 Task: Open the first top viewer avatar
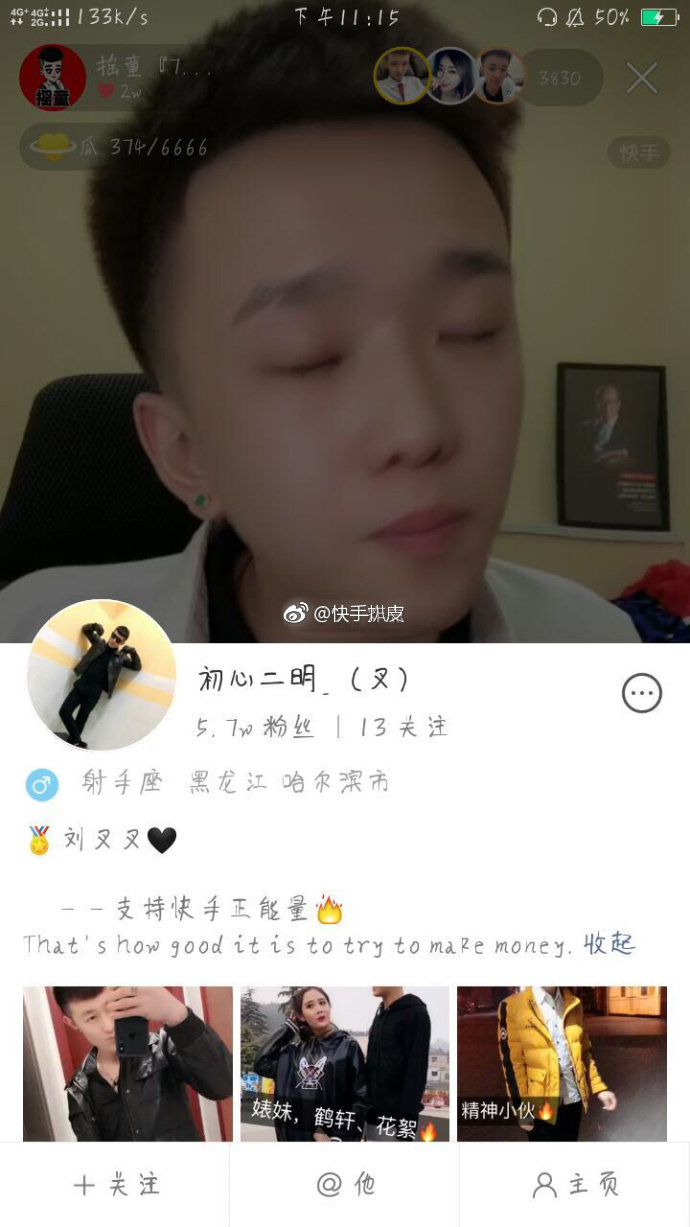click(x=402, y=76)
